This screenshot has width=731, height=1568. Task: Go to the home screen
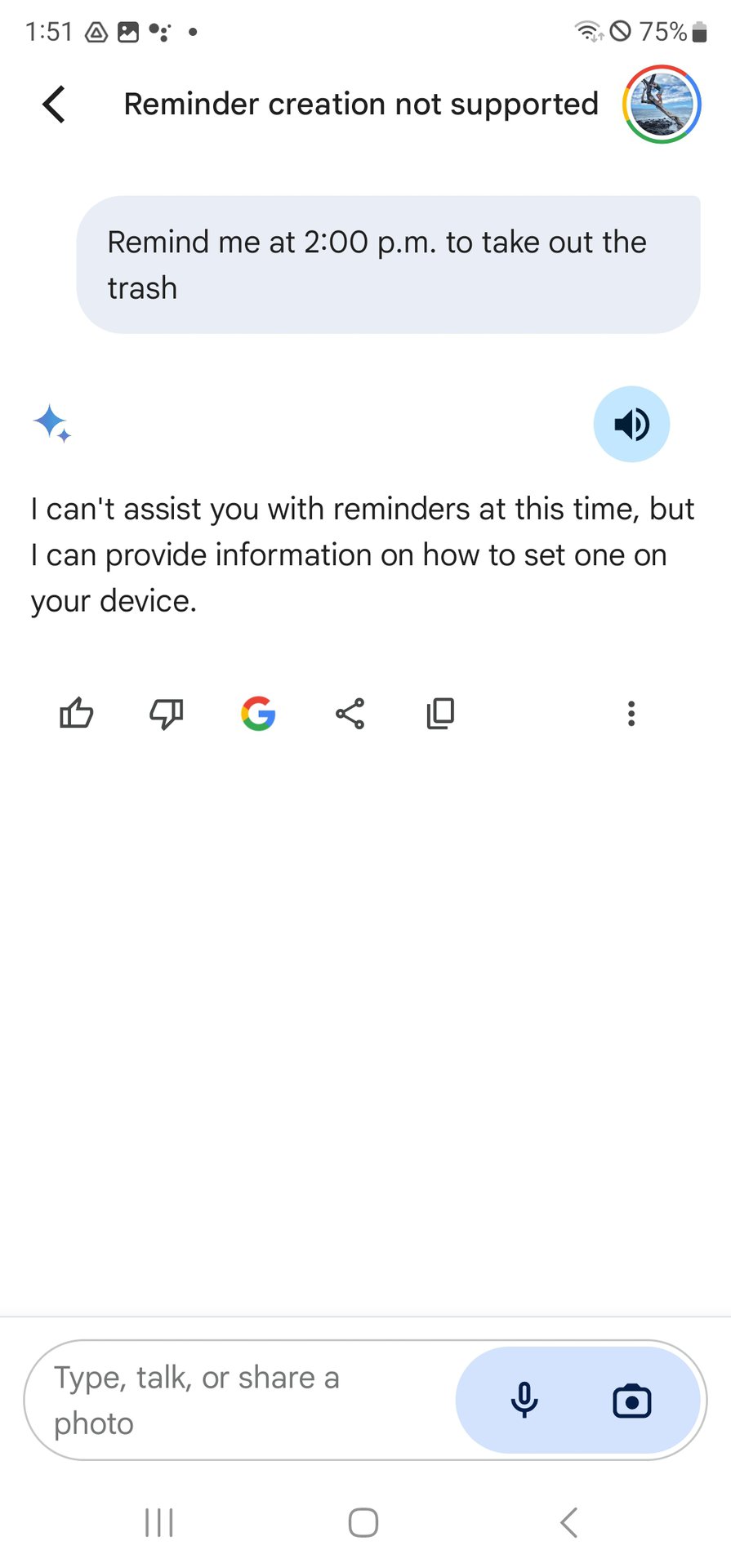363,1522
